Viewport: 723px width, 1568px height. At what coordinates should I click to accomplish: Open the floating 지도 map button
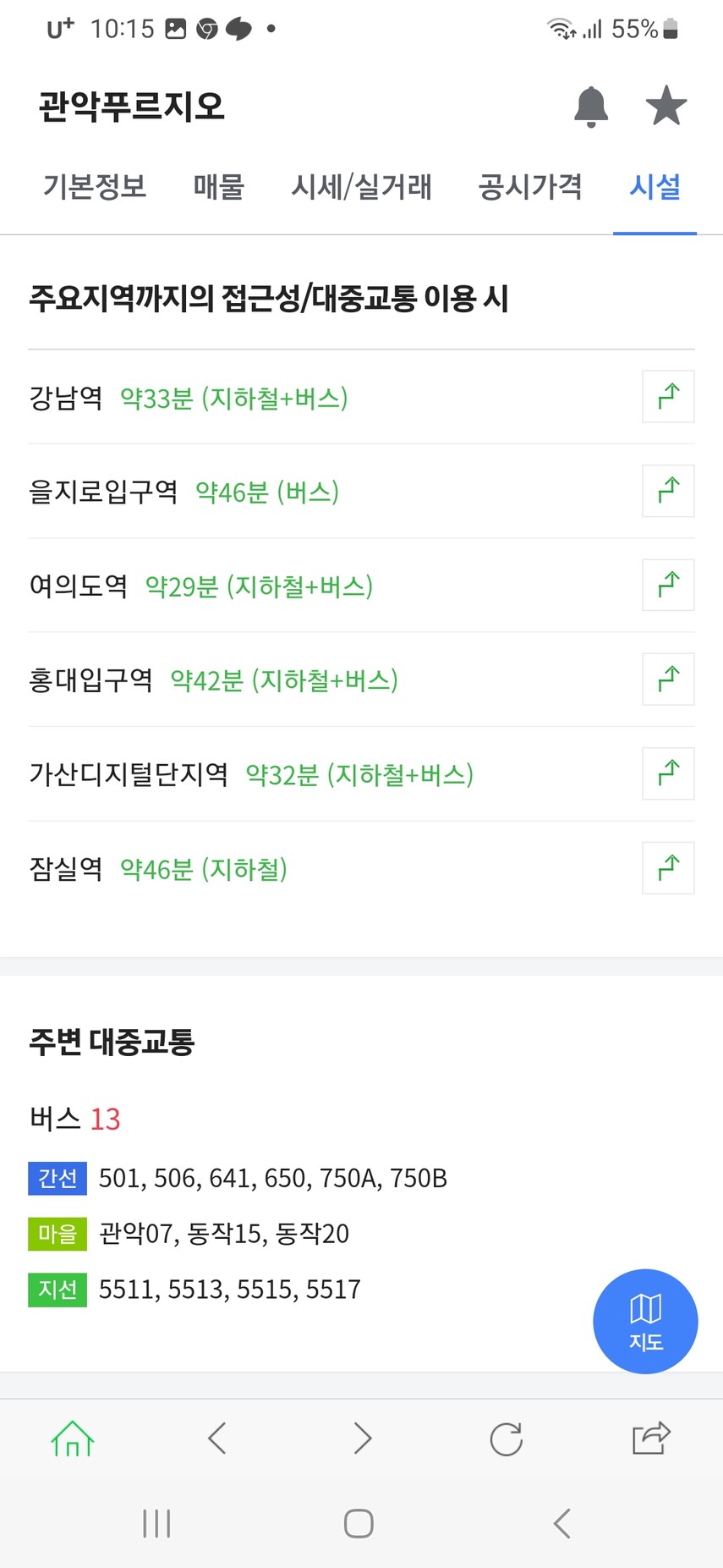(645, 1322)
